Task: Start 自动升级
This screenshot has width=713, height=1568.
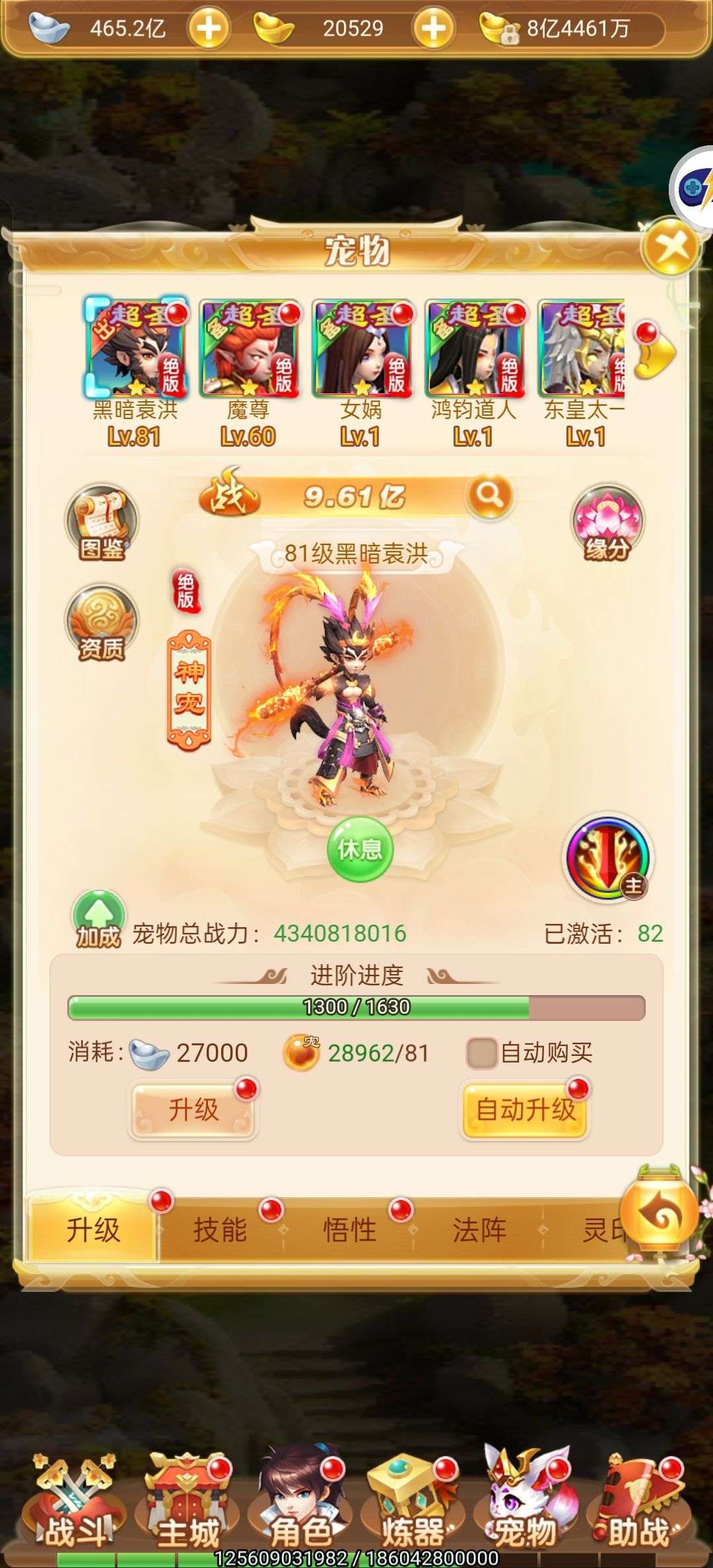Action: [526, 1109]
